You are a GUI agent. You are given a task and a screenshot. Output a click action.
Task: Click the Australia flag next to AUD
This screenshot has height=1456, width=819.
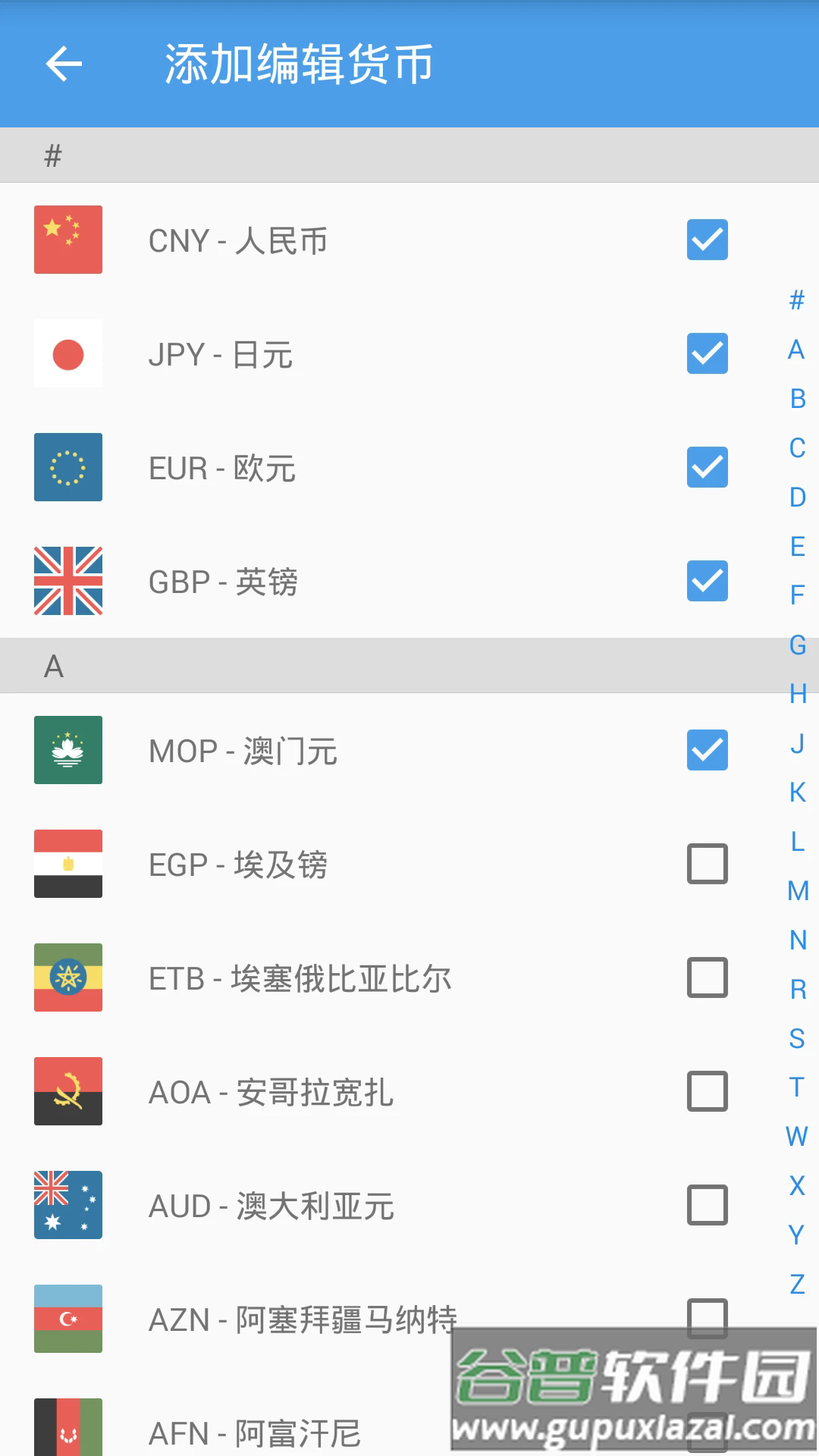[x=67, y=1205]
